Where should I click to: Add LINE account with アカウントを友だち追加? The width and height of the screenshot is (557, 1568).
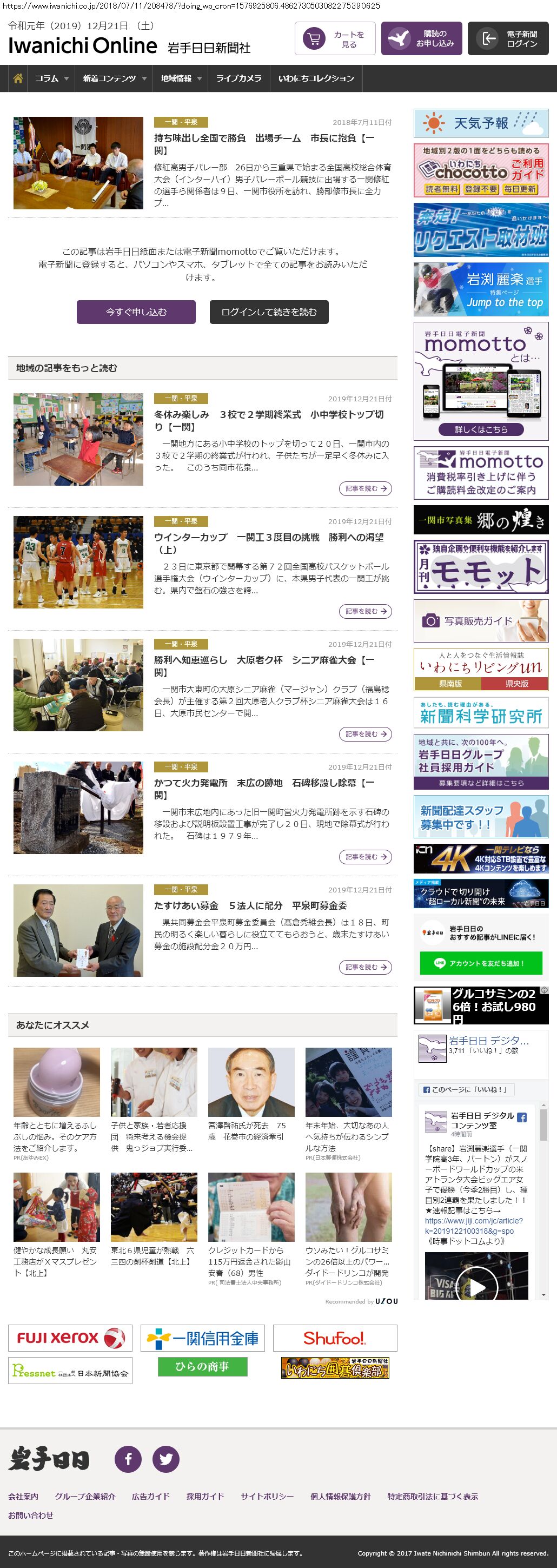tap(481, 963)
